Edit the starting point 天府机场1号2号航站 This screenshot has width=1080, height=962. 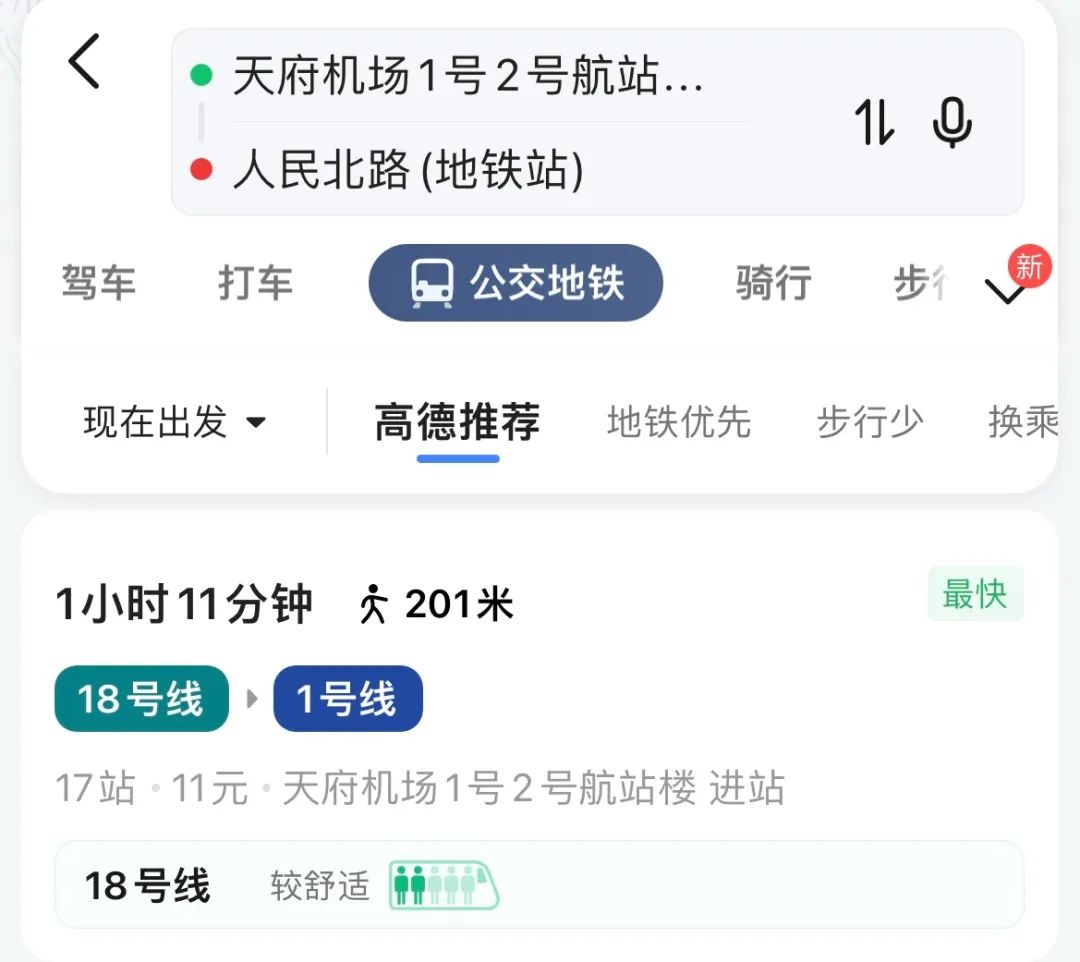coord(467,77)
